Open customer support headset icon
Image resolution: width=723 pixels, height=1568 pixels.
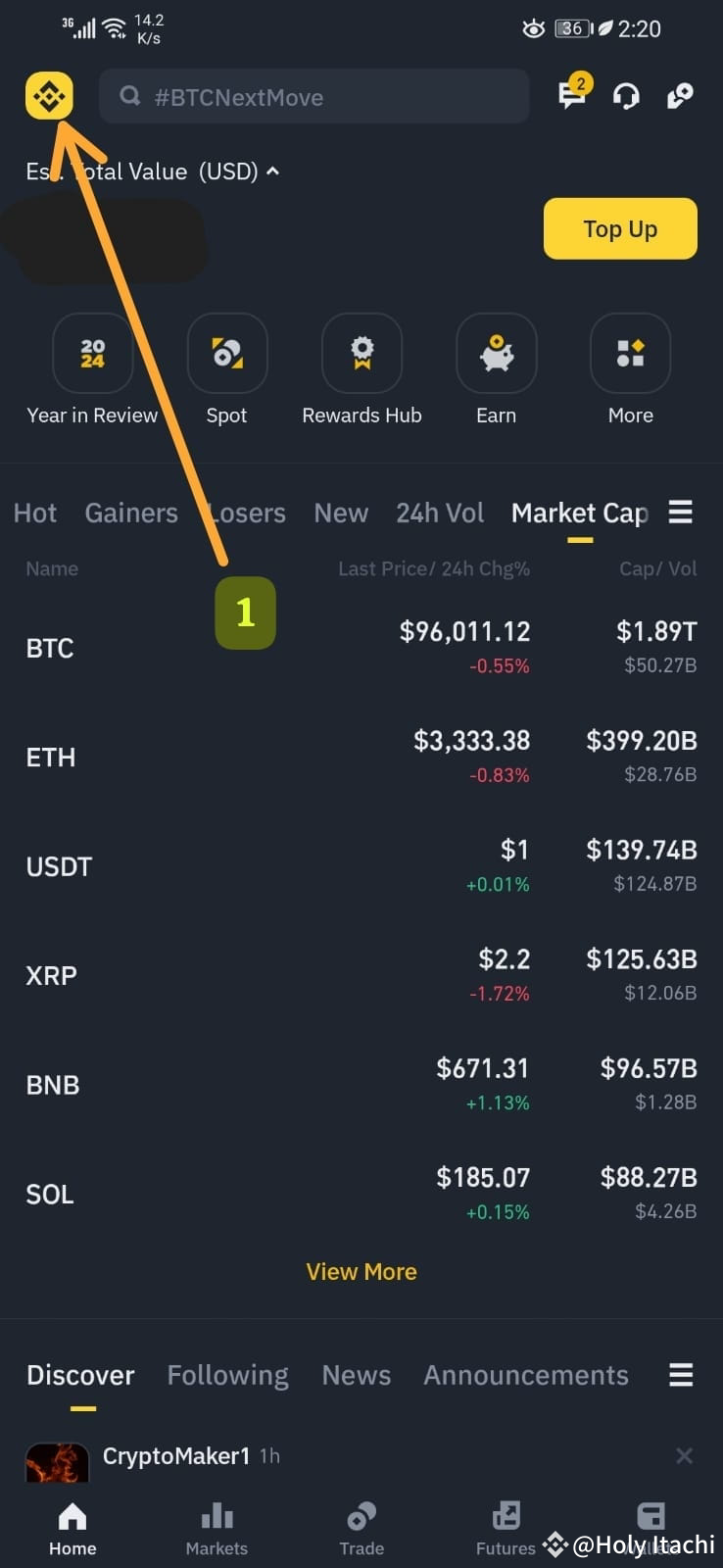pyautogui.click(x=626, y=95)
